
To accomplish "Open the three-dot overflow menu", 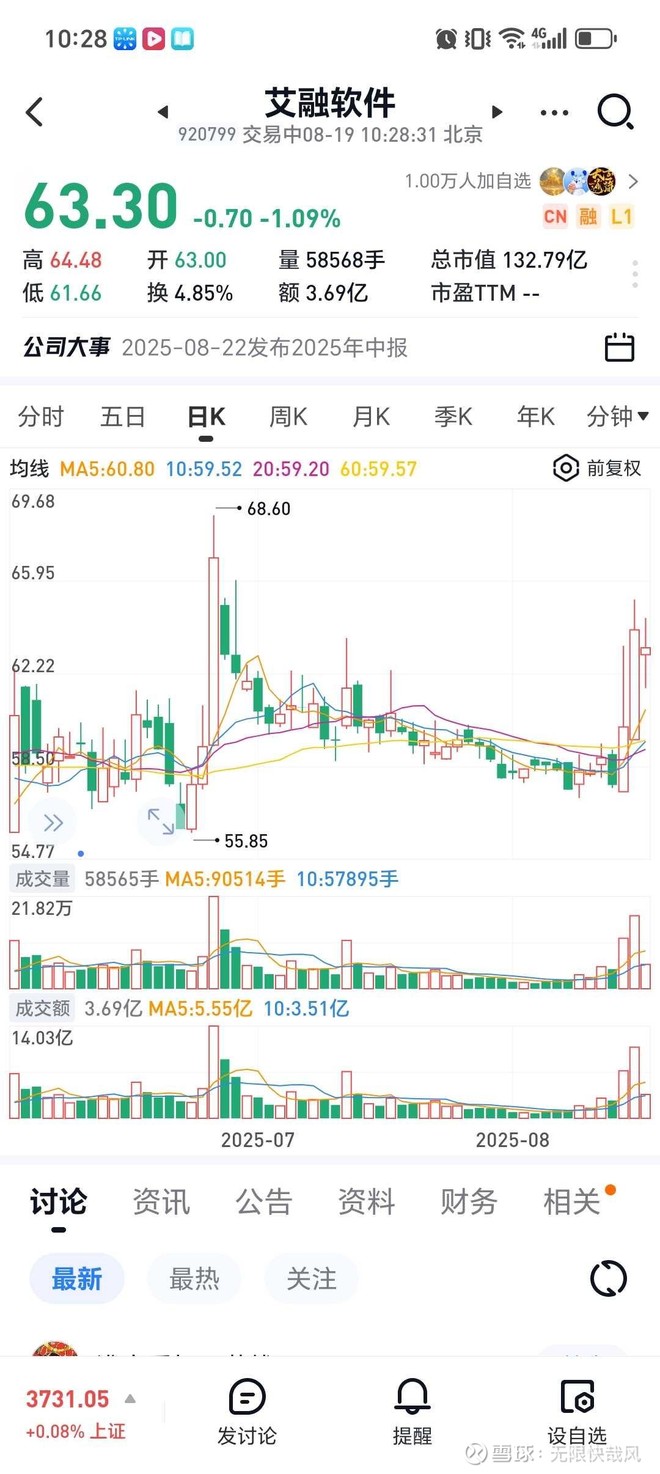I will [x=554, y=113].
